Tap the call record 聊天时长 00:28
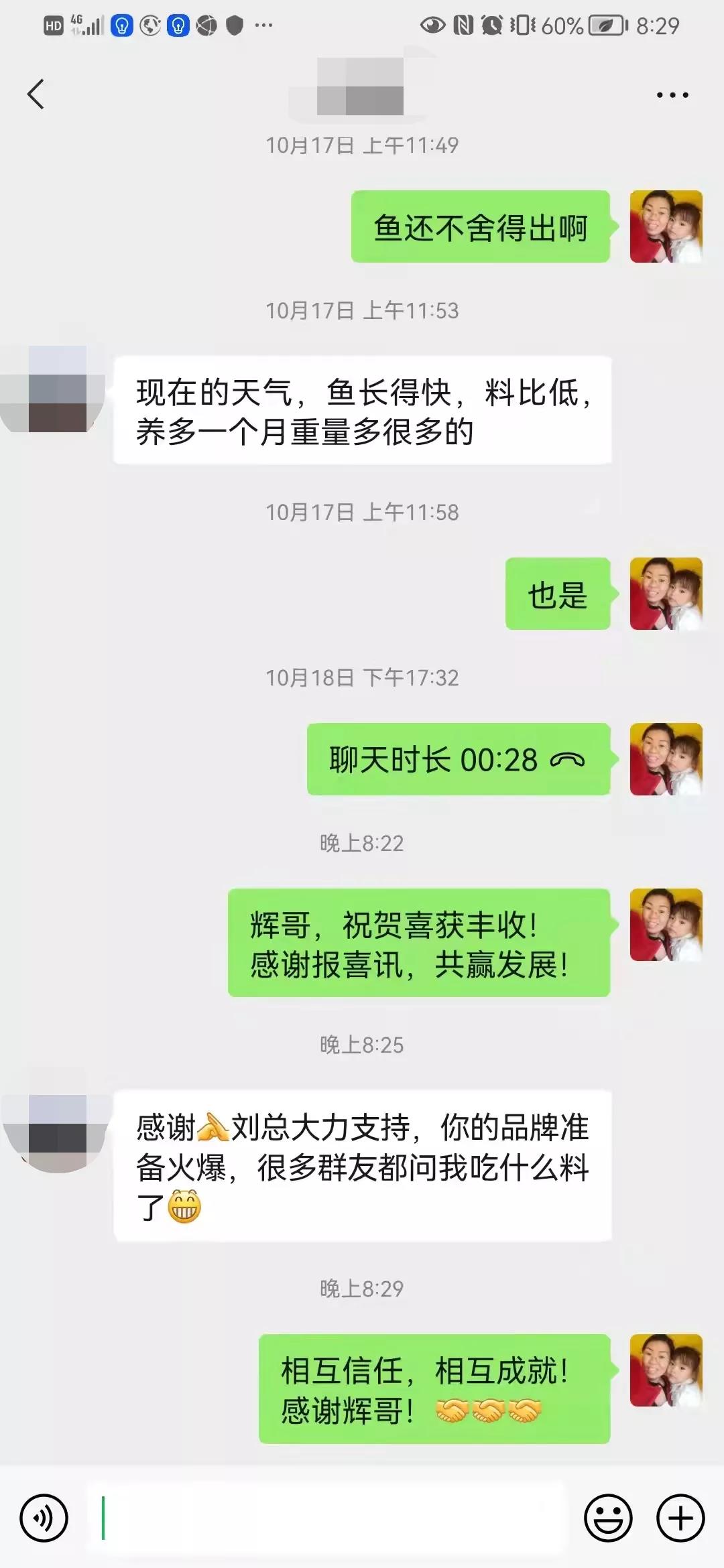The height and width of the screenshot is (1568, 724). (458, 759)
